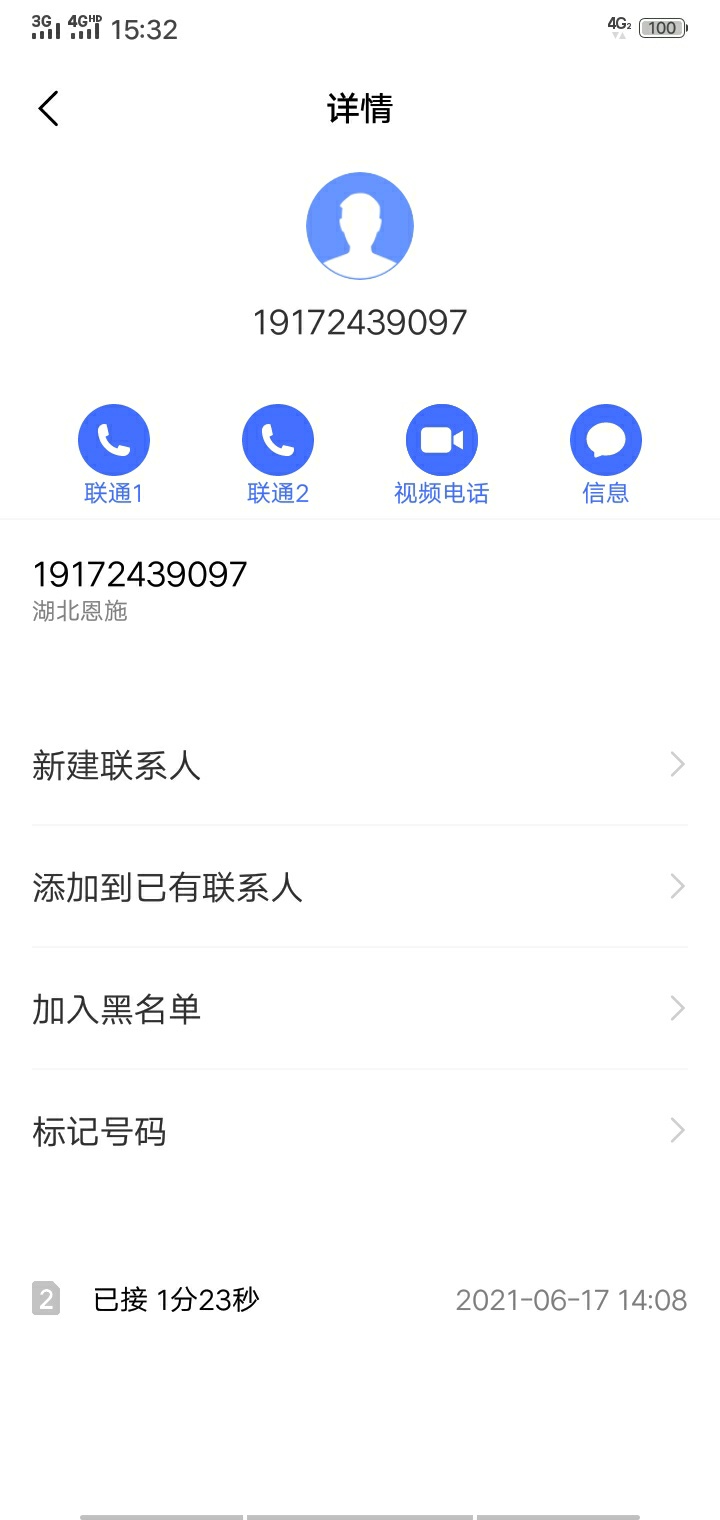
Task: Go back from the 详情 page
Action: coord(48,108)
